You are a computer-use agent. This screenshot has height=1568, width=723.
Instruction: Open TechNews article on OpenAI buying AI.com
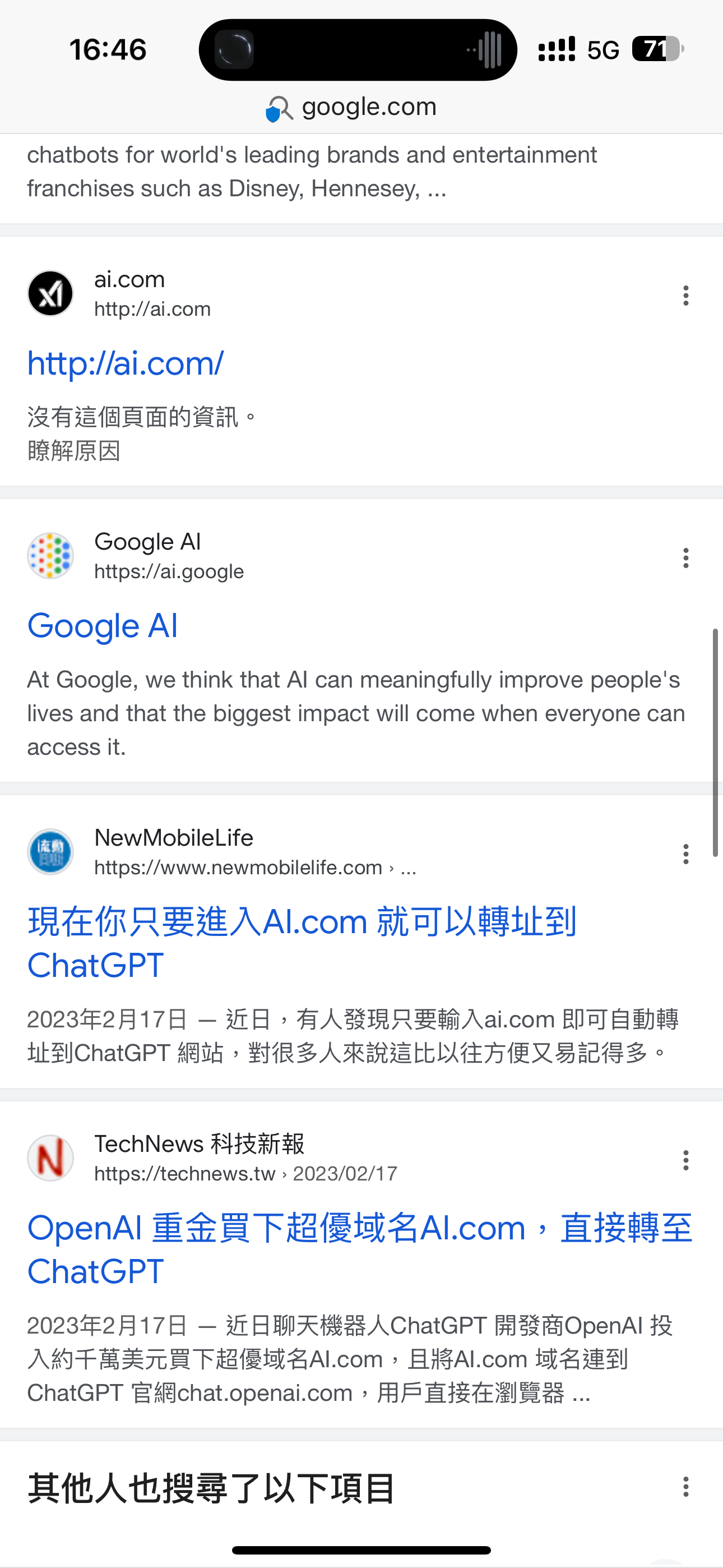point(359,1249)
